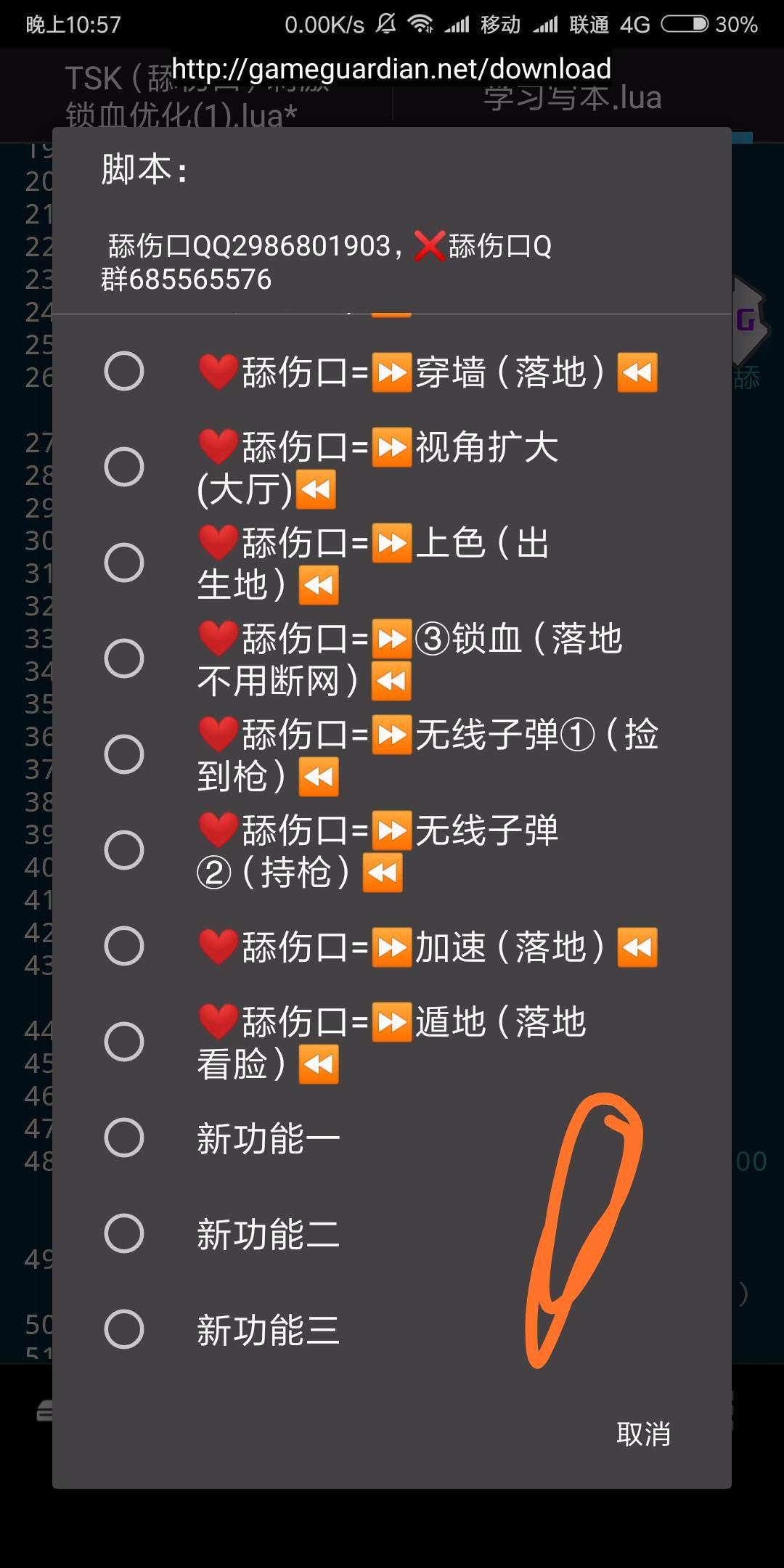Select the 加速（落地）option
784x1568 pixels.
click(x=124, y=946)
